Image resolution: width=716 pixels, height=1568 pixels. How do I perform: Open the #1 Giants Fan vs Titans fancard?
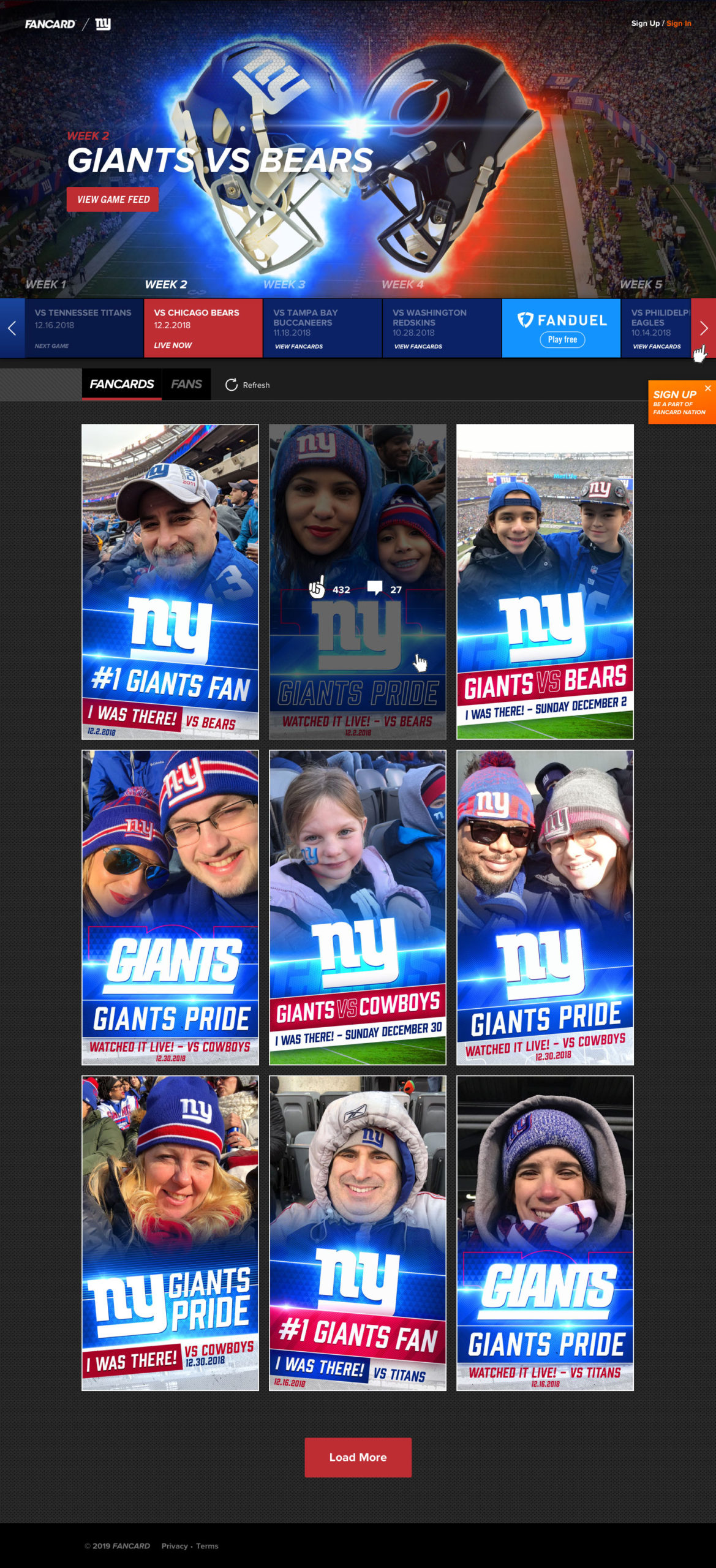point(358,1233)
